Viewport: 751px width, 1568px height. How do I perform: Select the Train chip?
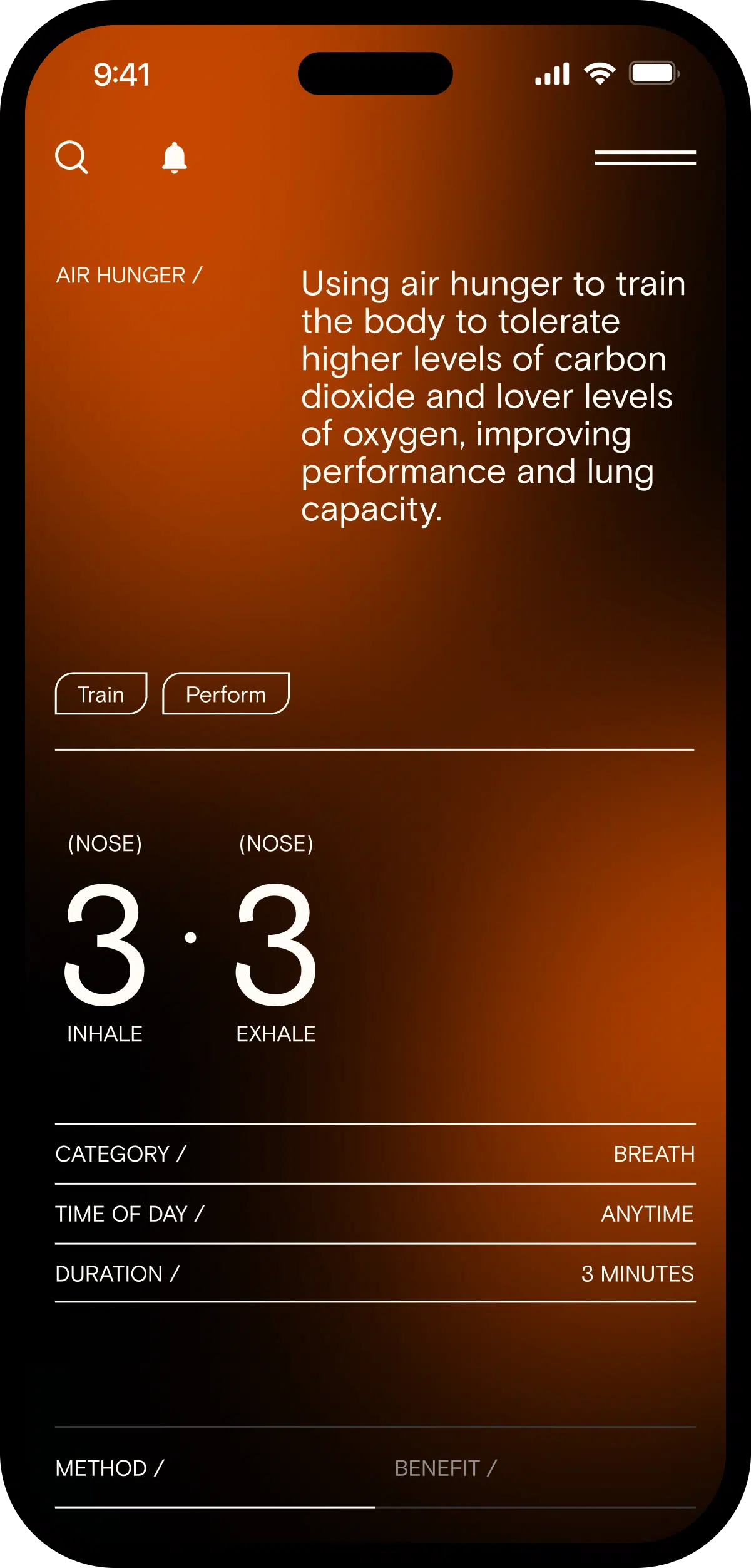101,694
